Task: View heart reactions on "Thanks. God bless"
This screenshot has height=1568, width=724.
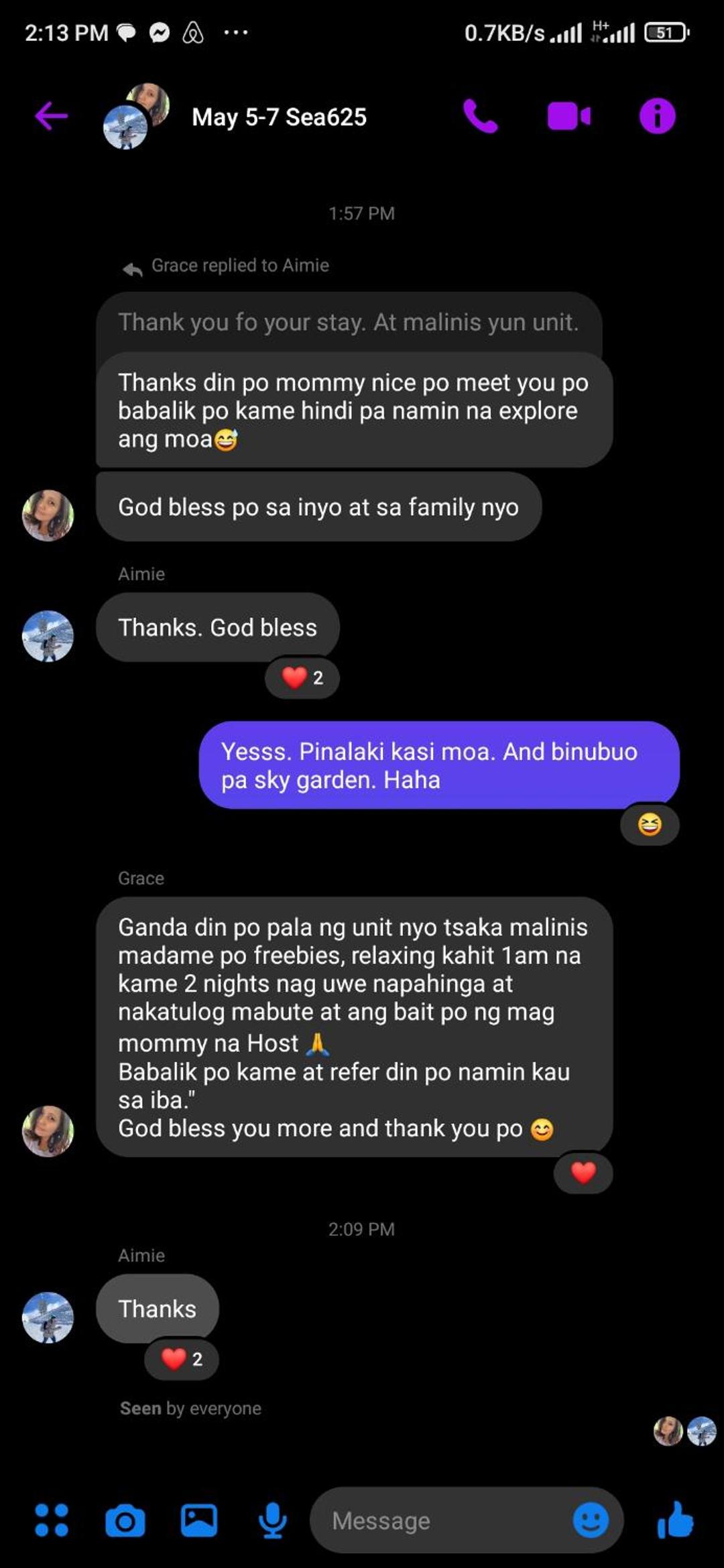Action: pos(302,677)
